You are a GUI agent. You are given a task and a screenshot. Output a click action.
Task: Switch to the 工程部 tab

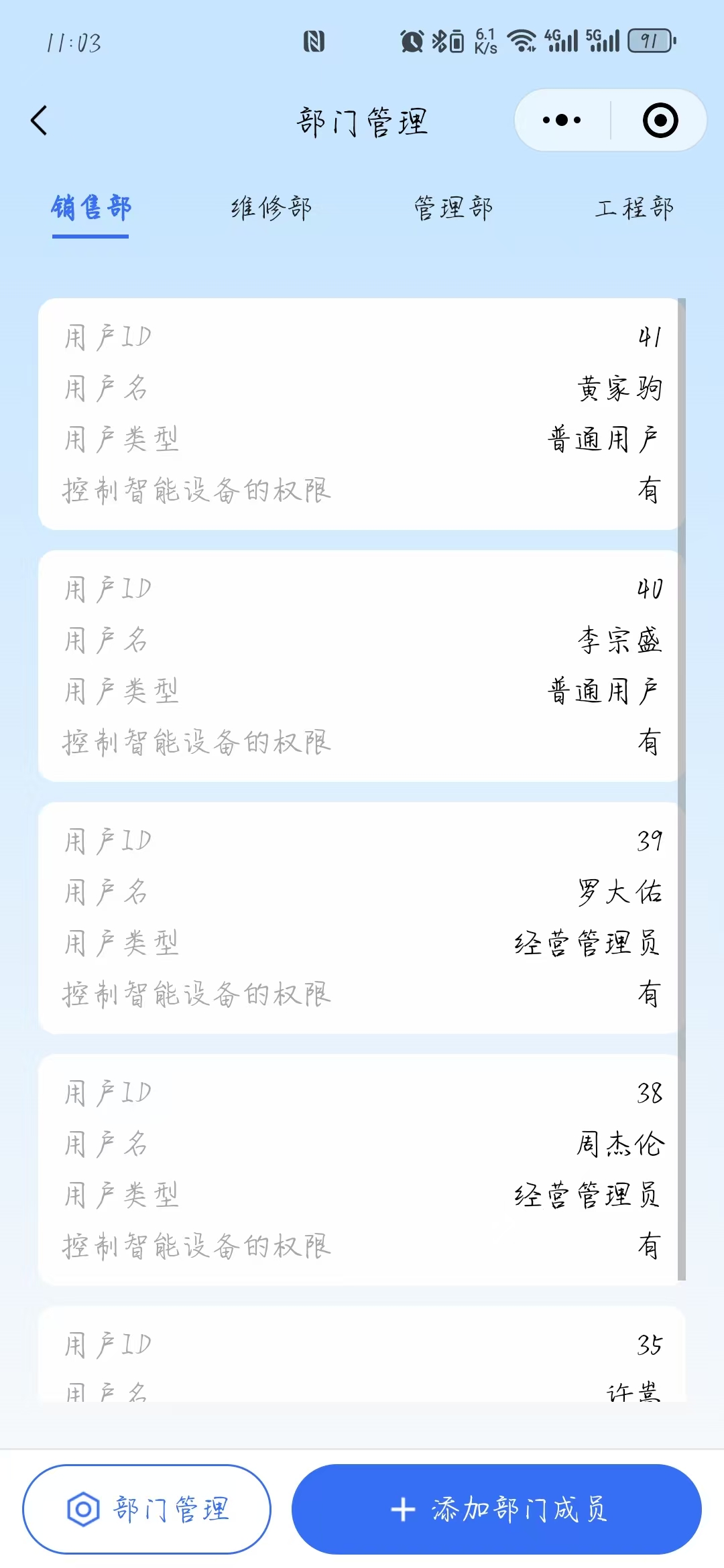point(634,208)
